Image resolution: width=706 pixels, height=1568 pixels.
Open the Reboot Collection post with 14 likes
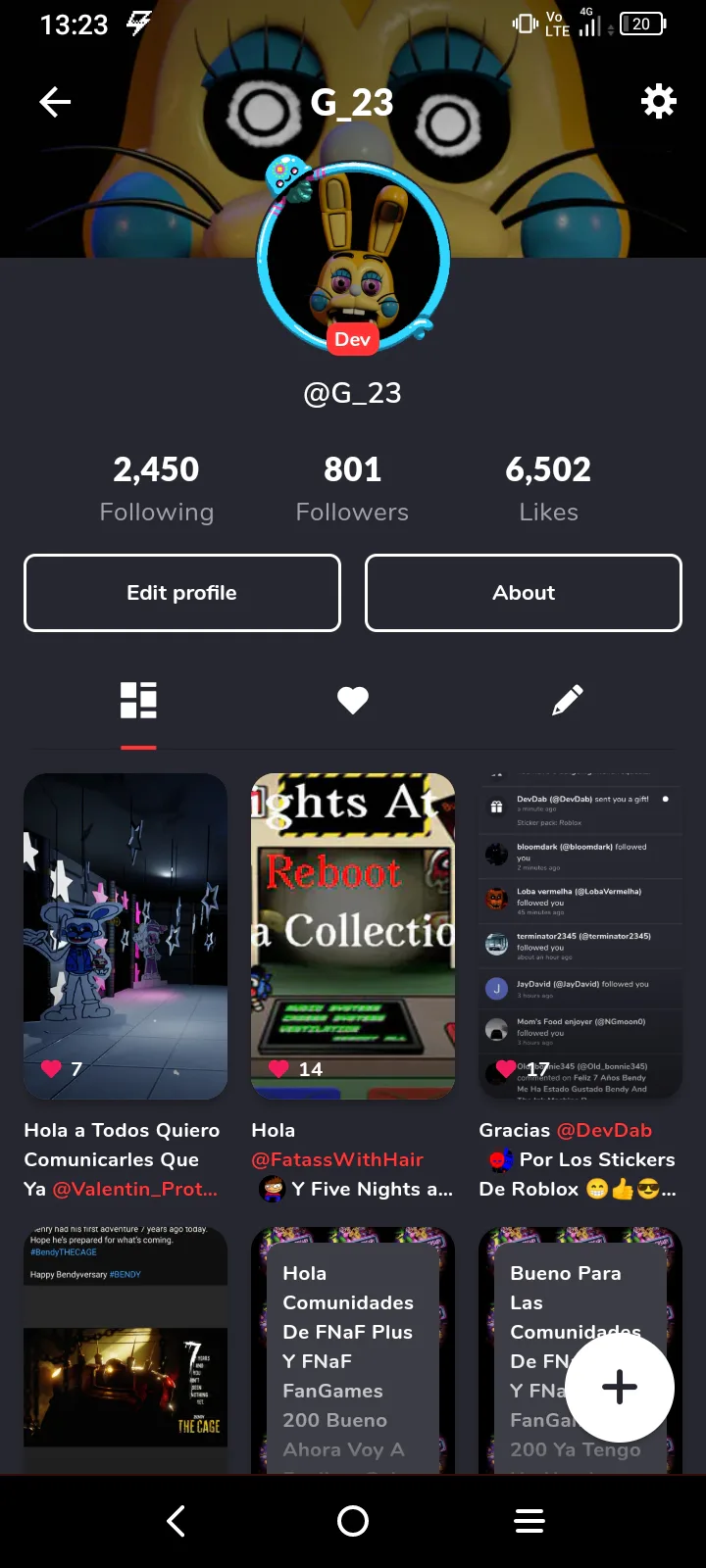coord(353,937)
